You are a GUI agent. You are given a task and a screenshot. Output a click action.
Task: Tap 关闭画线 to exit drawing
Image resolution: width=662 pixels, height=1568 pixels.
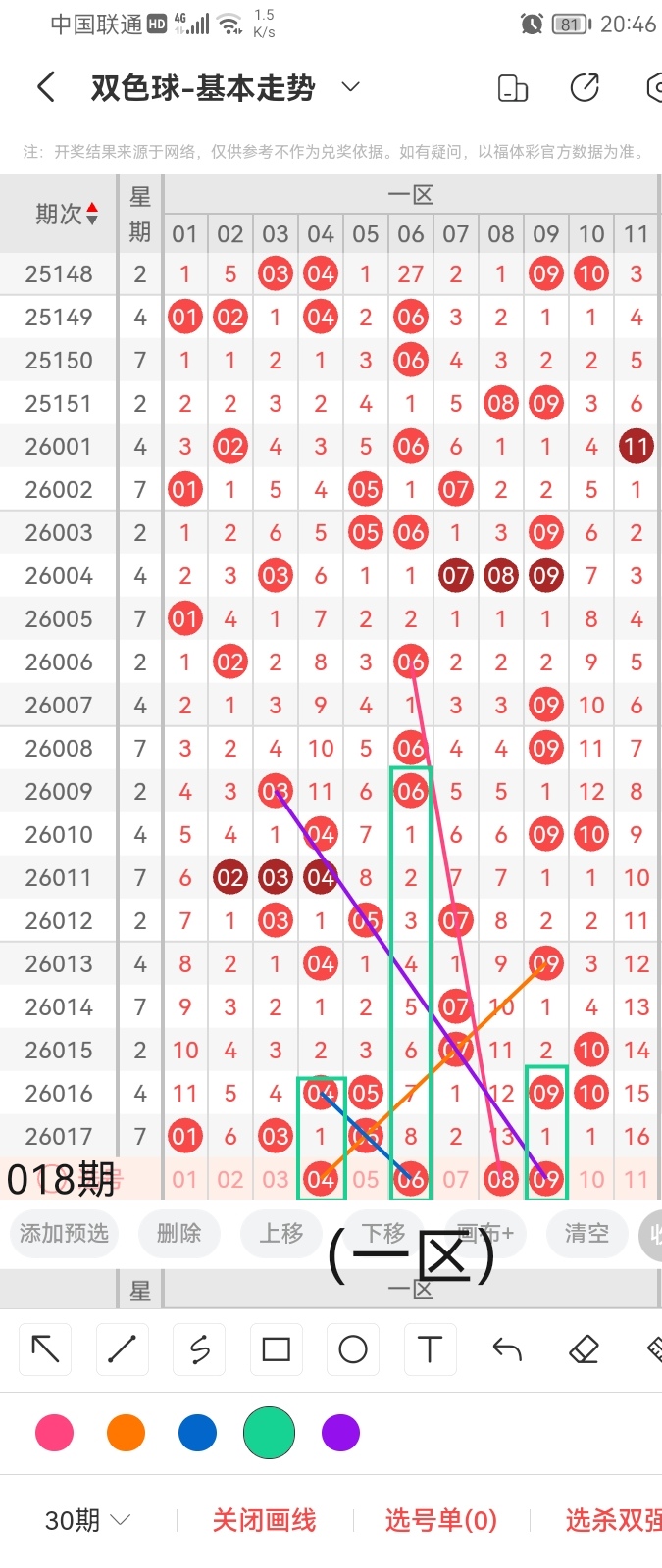pyautogui.click(x=264, y=1520)
